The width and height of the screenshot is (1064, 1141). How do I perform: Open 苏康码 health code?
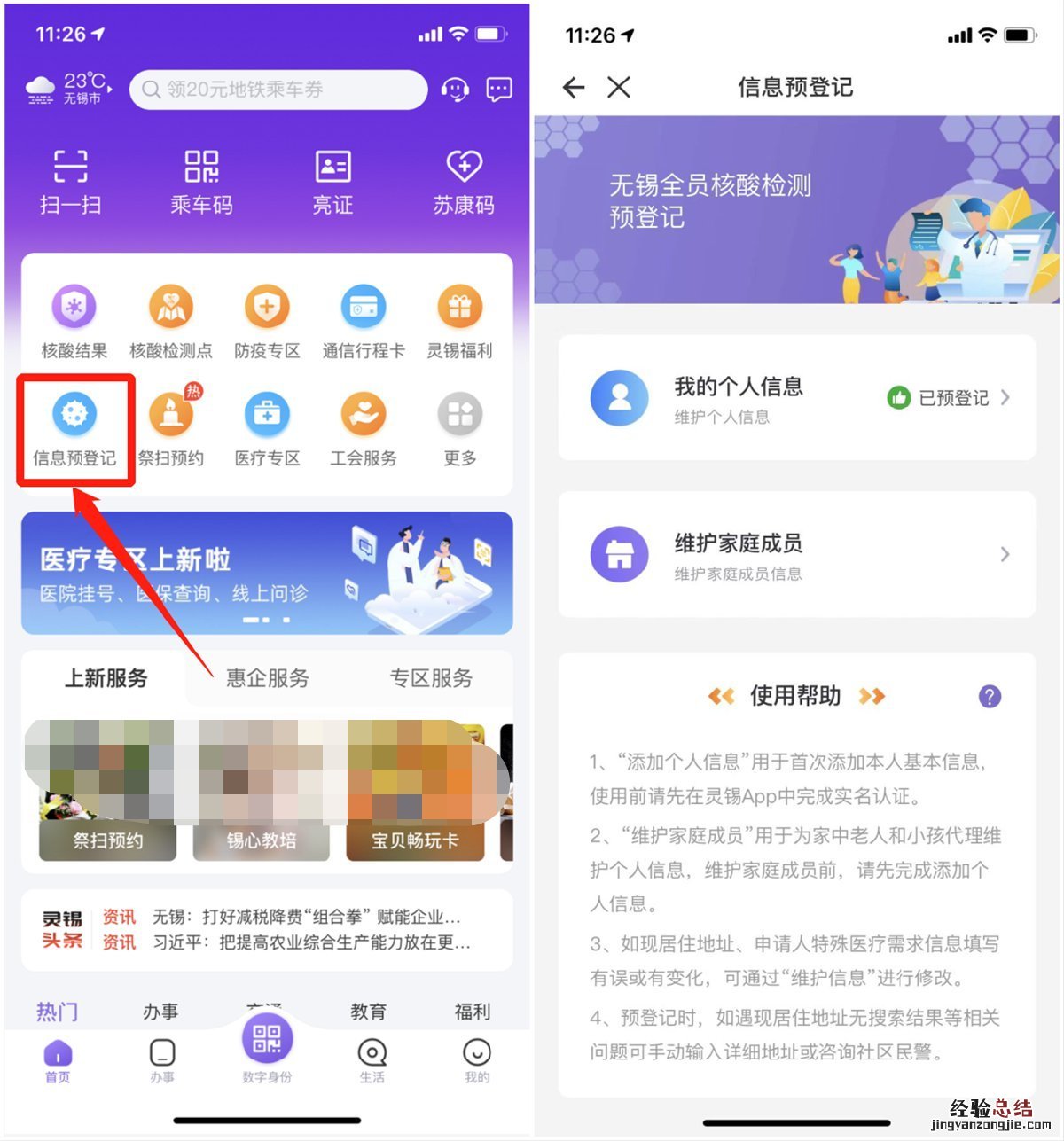click(463, 182)
